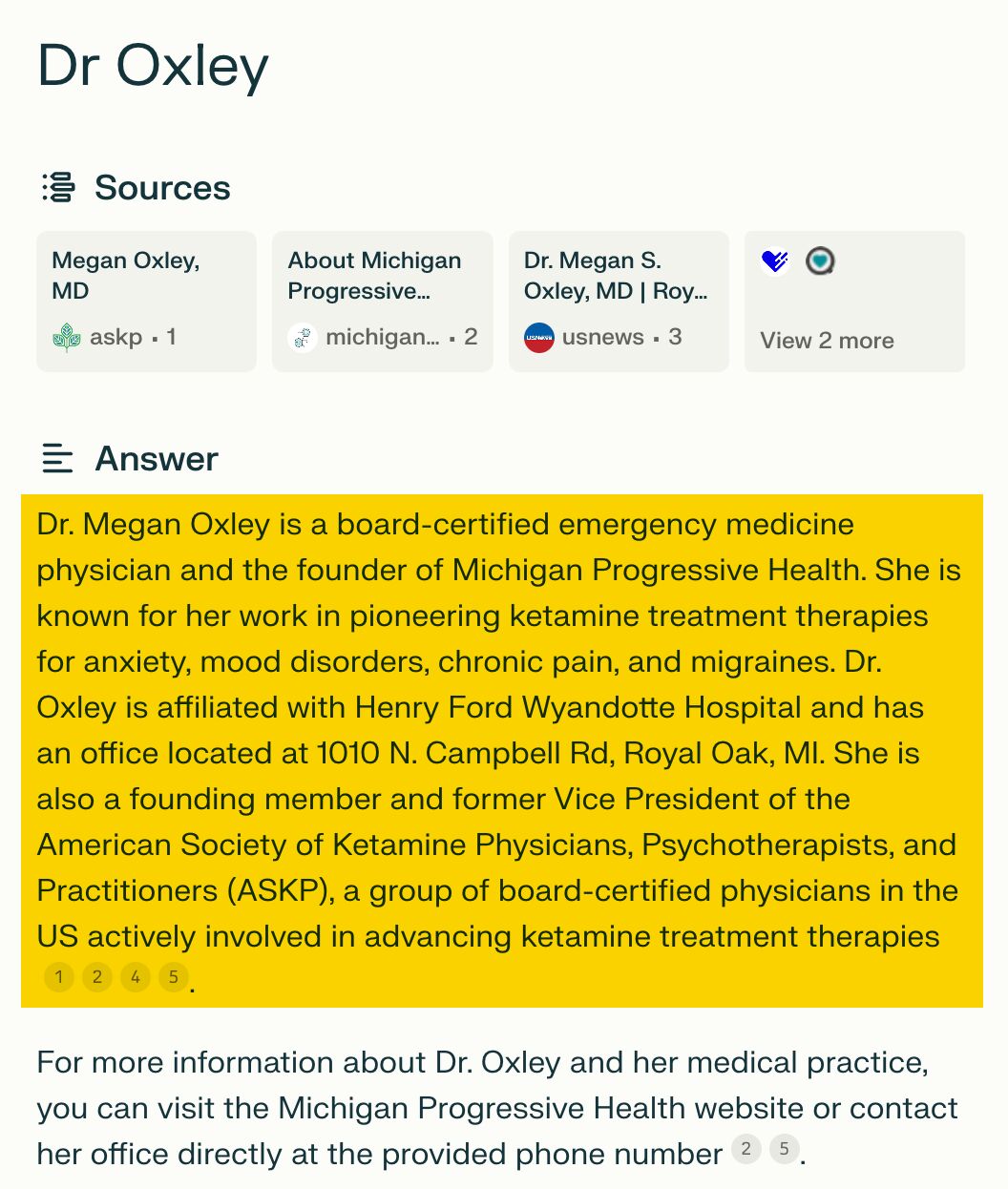The height and width of the screenshot is (1189, 1008).
Task: Click the teal magnifier favicon in the more-sources card
Action: [820, 261]
